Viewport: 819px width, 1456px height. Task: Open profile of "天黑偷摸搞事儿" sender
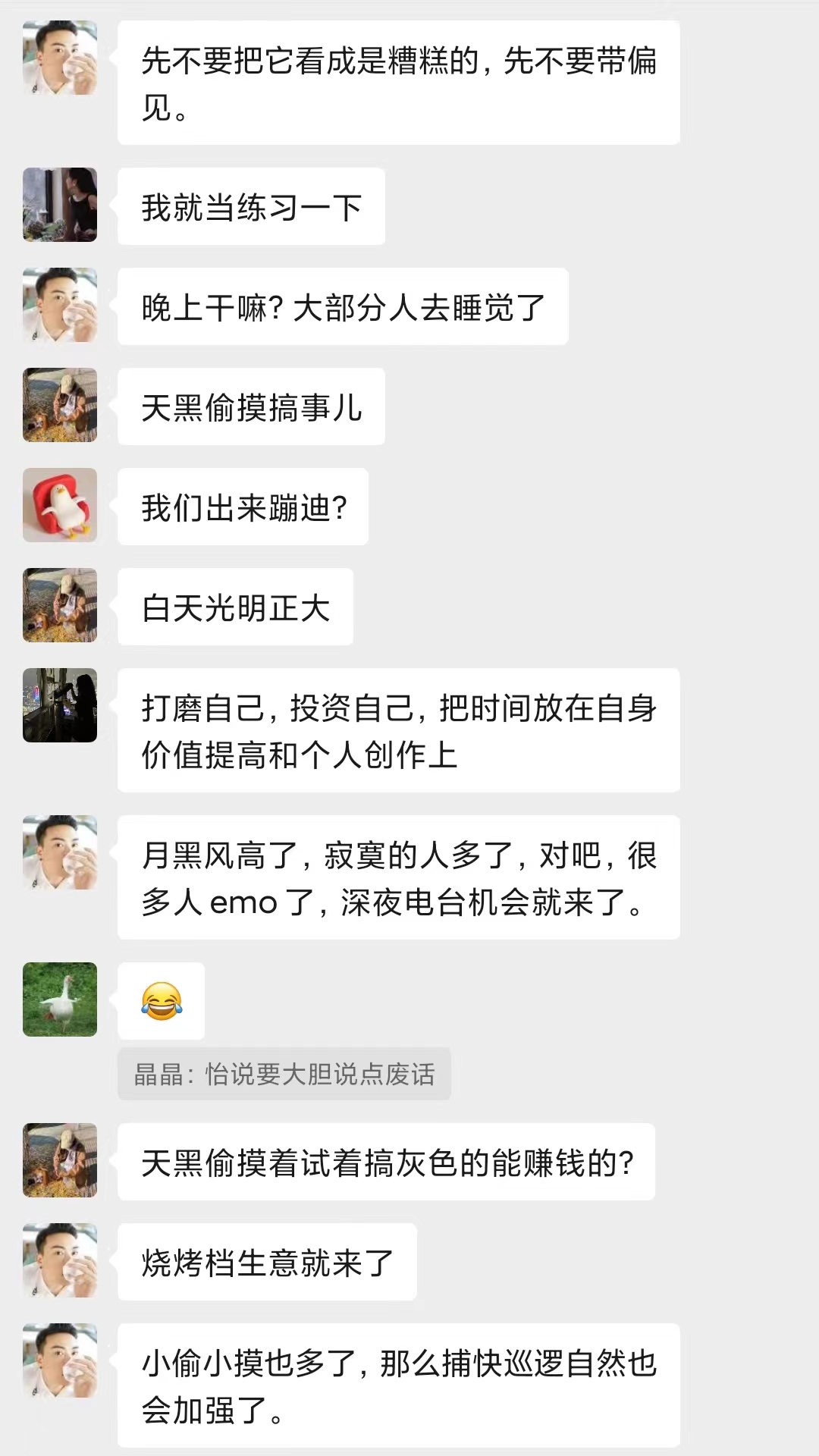tap(60, 405)
